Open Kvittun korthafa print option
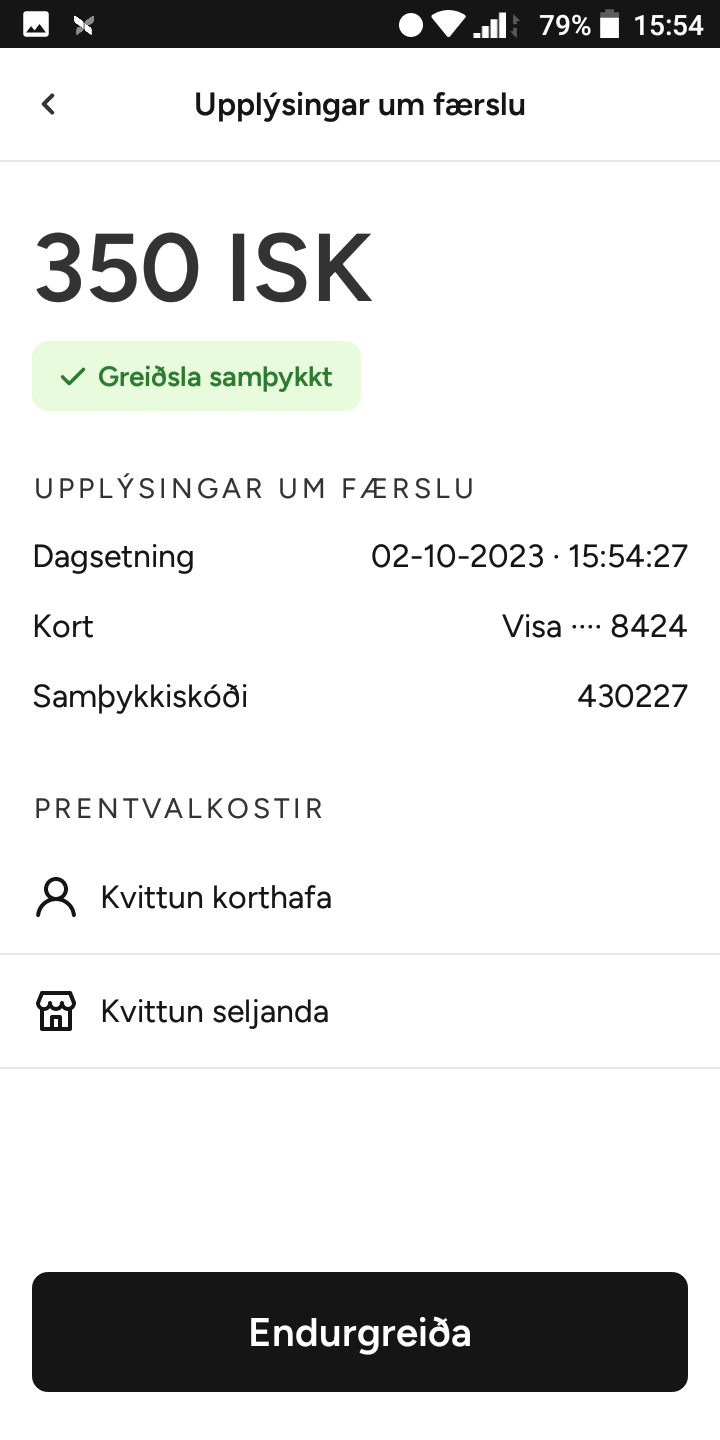This screenshot has width=720, height=1440. coord(360,897)
